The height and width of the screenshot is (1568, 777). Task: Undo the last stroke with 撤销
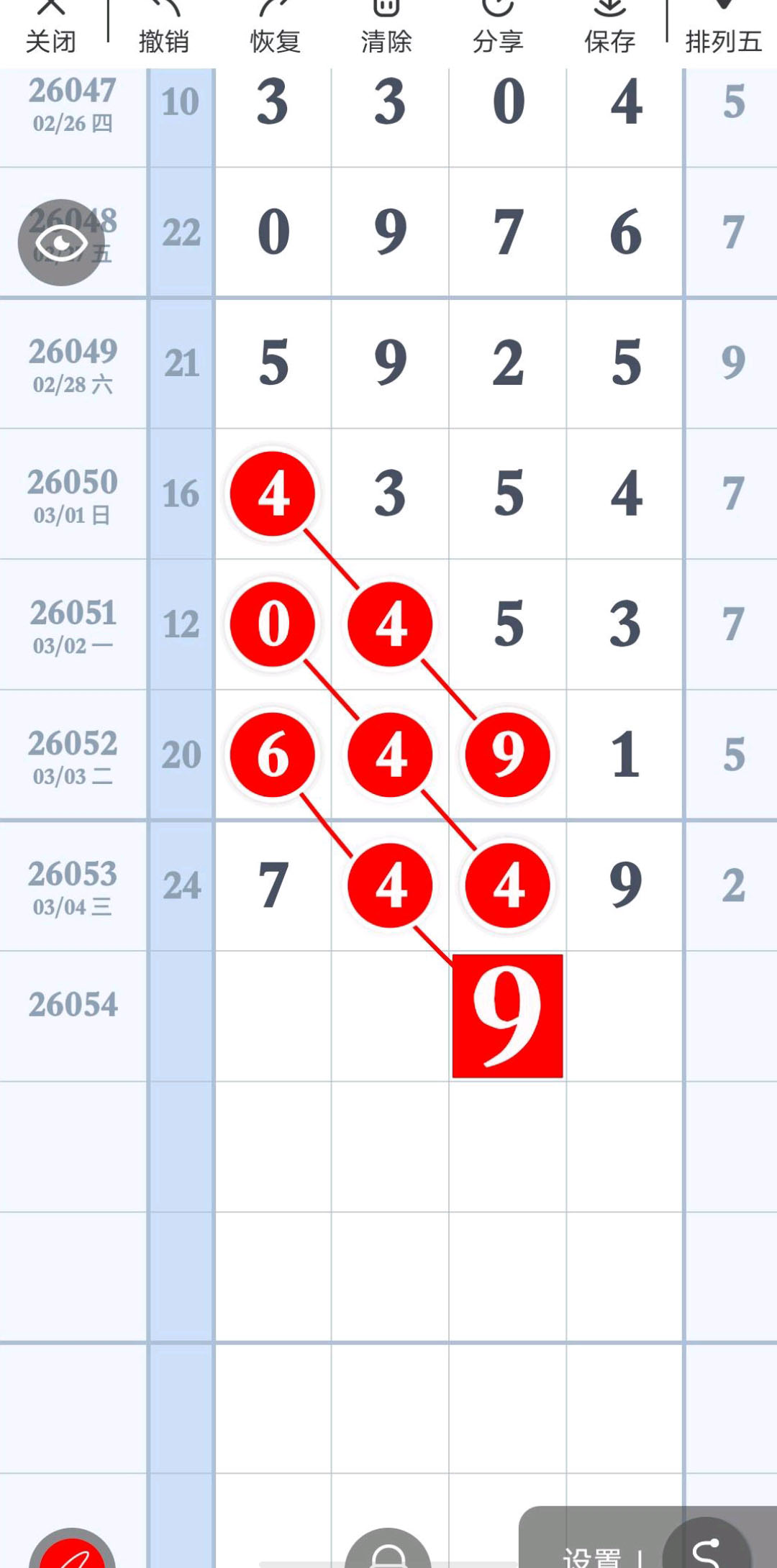point(163,29)
